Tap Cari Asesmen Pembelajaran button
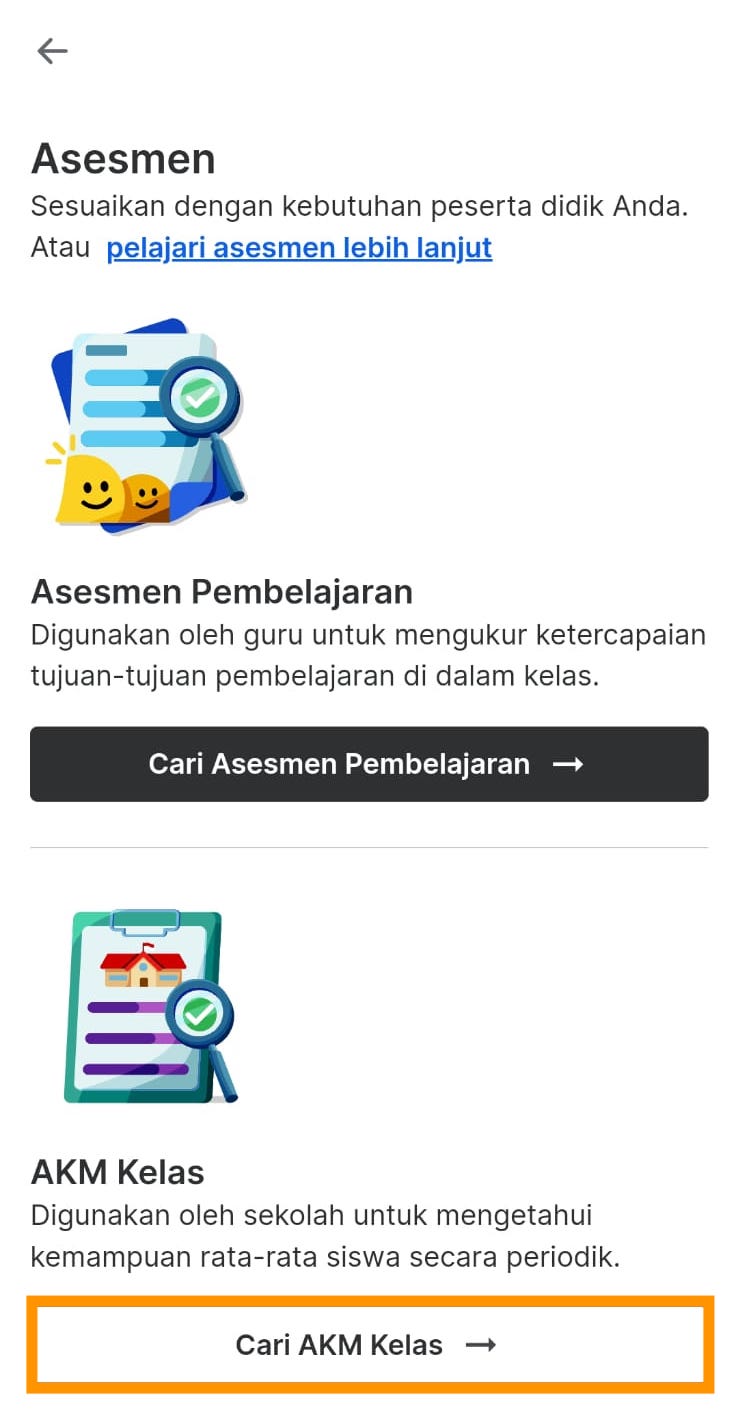Screen dimensions: 738x1424 click(x=369, y=764)
